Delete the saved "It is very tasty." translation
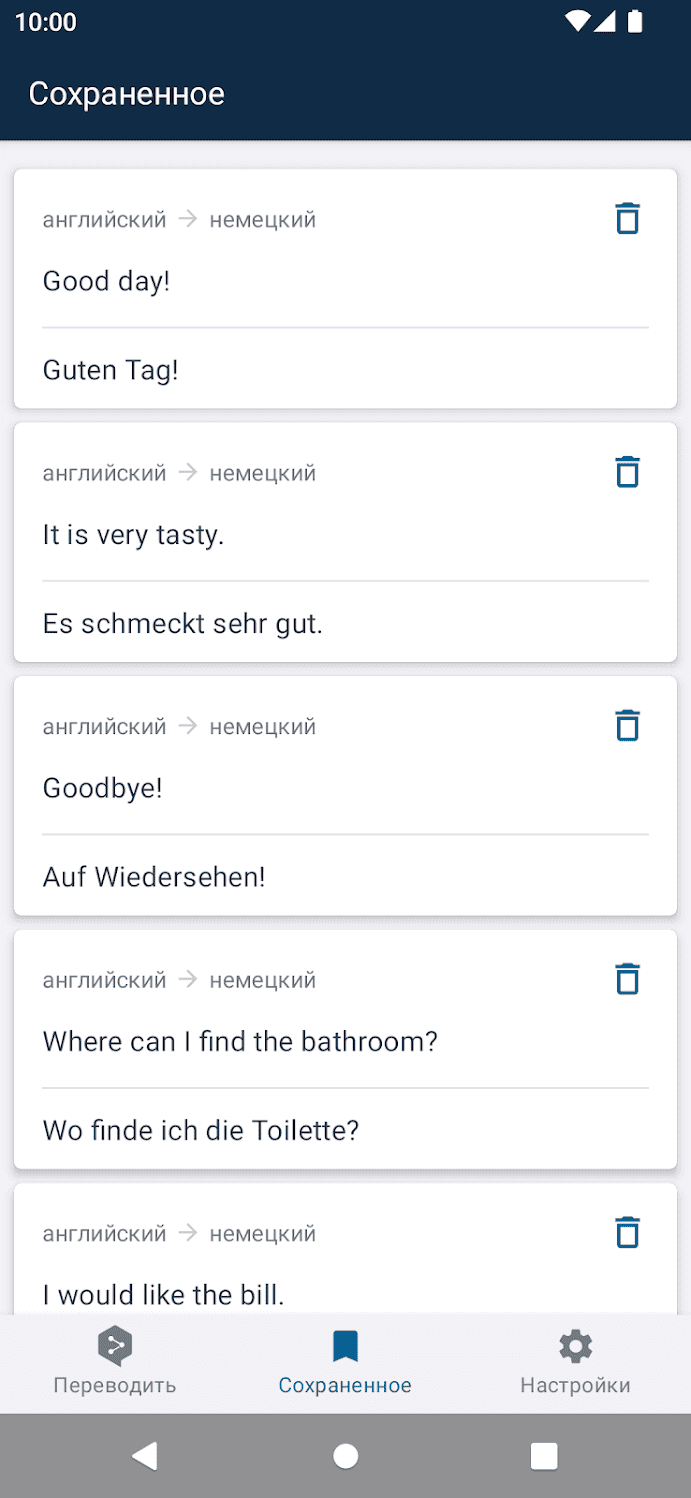This screenshot has width=691, height=1498. click(627, 471)
